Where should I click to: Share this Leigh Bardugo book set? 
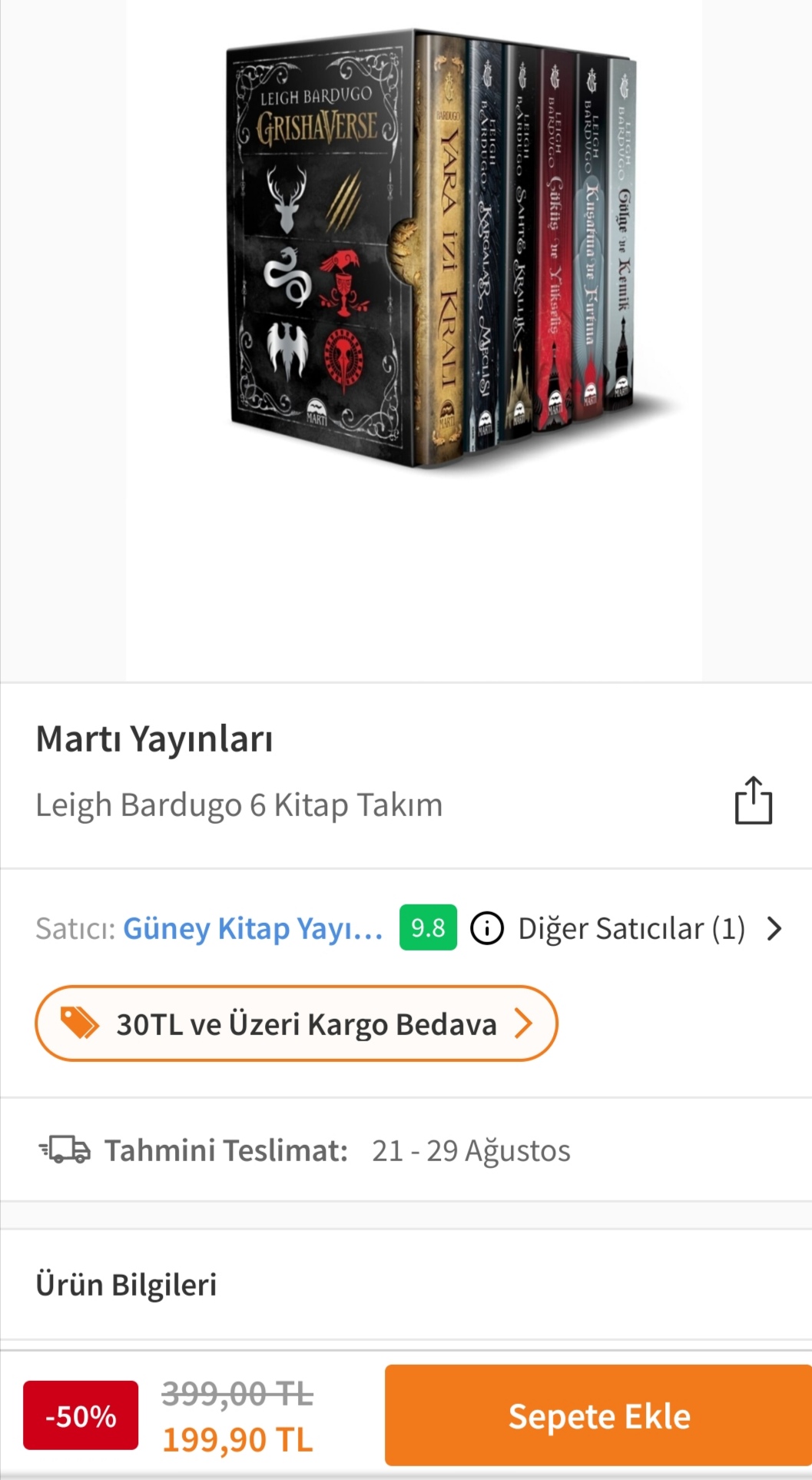coord(753,801)
